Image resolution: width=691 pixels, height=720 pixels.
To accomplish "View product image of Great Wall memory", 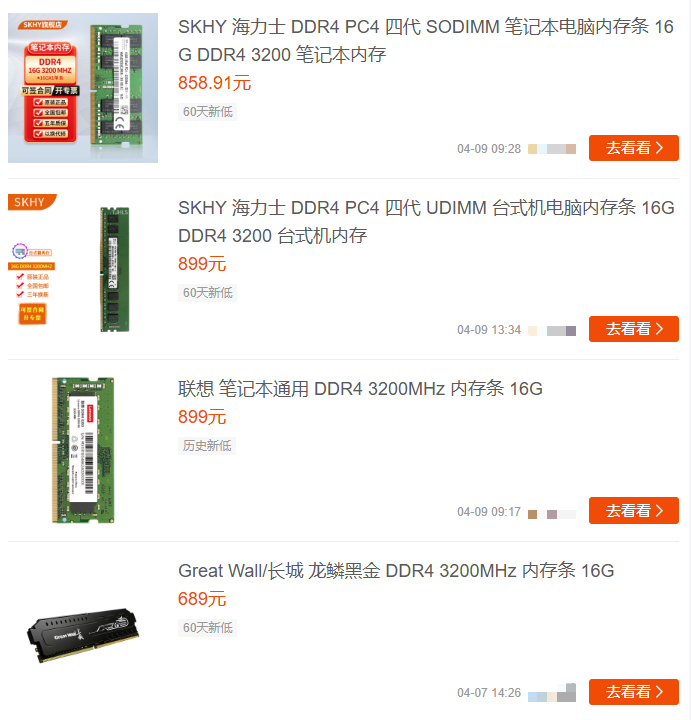I will [83, 632].
